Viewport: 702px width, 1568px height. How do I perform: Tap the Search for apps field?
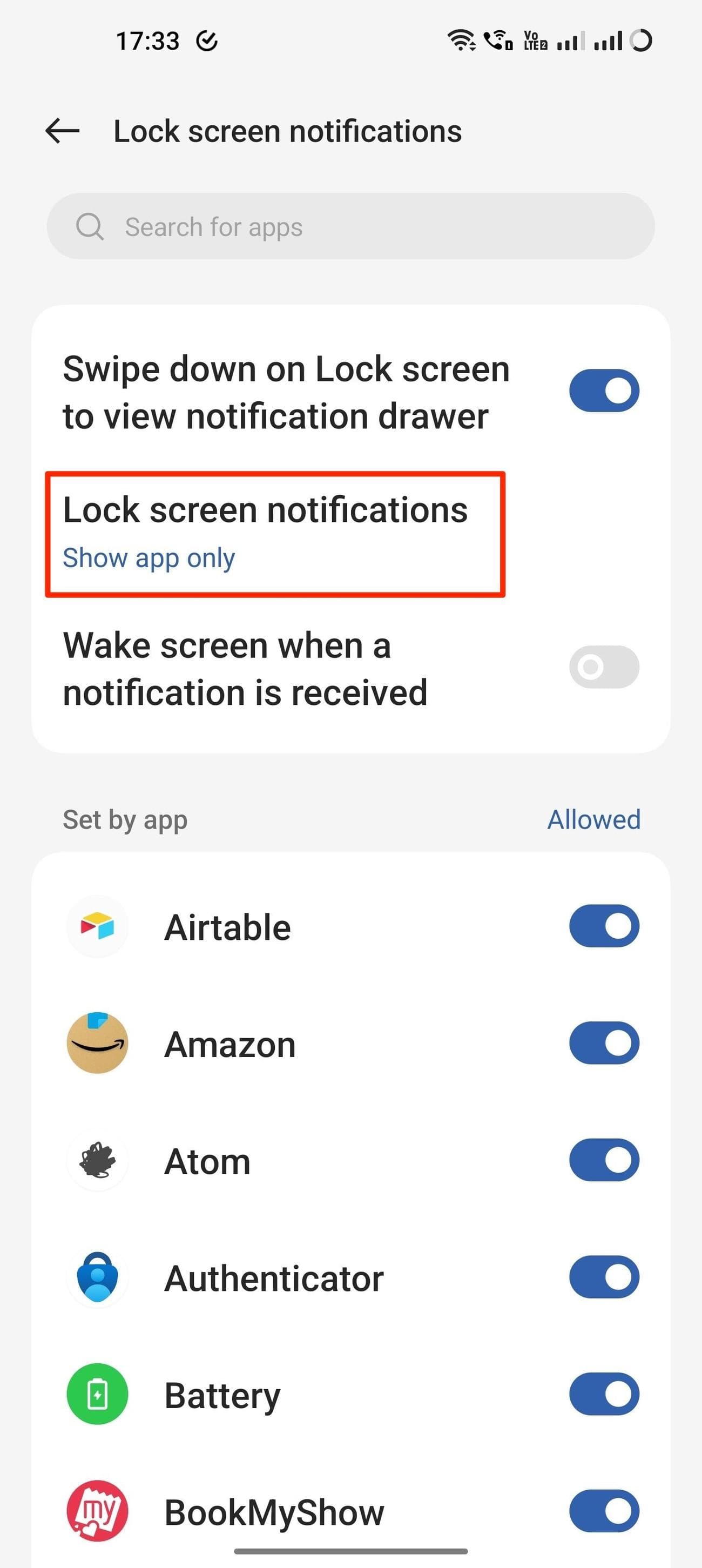pyautogui.click(x=350, y=227)
